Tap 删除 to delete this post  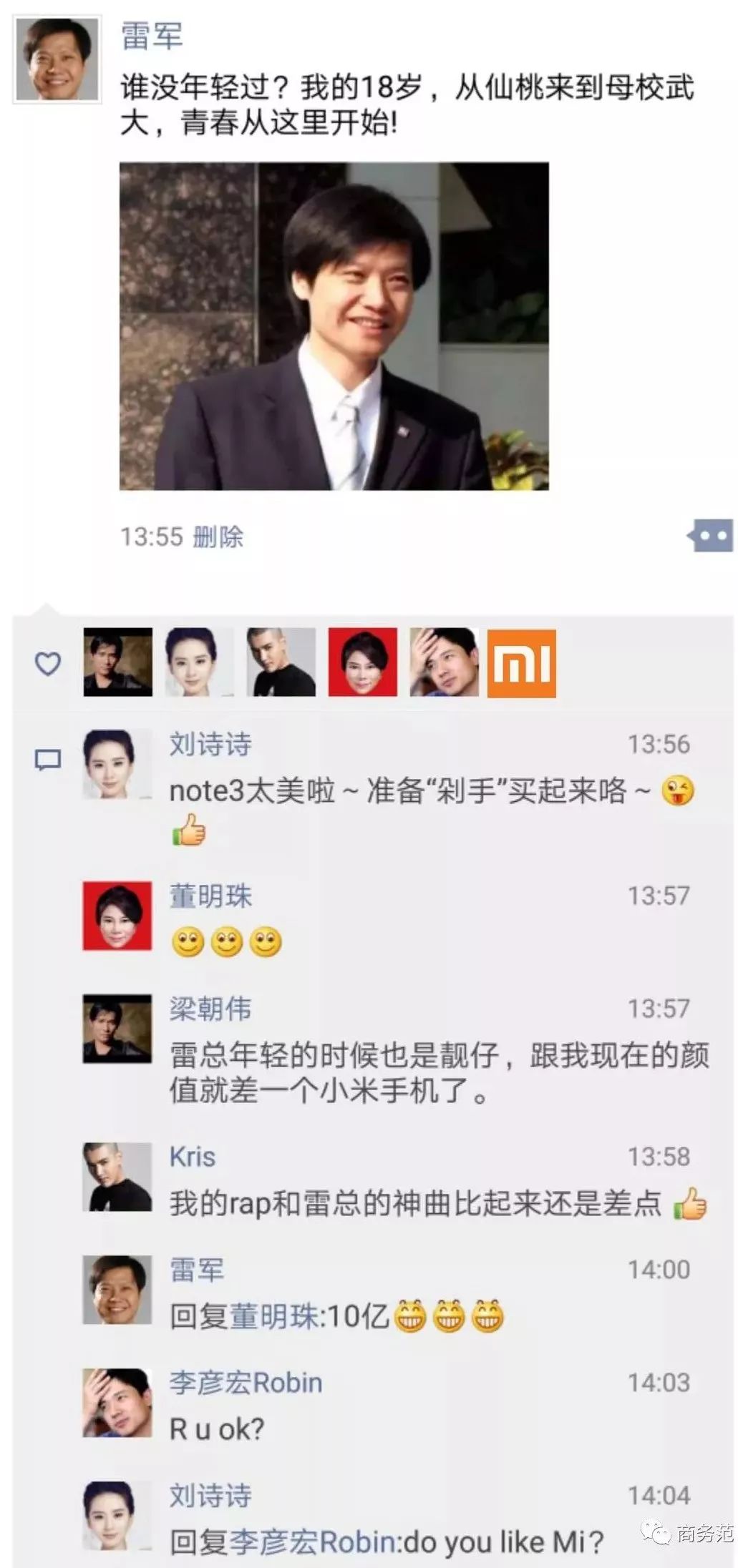tap(218, 536)
